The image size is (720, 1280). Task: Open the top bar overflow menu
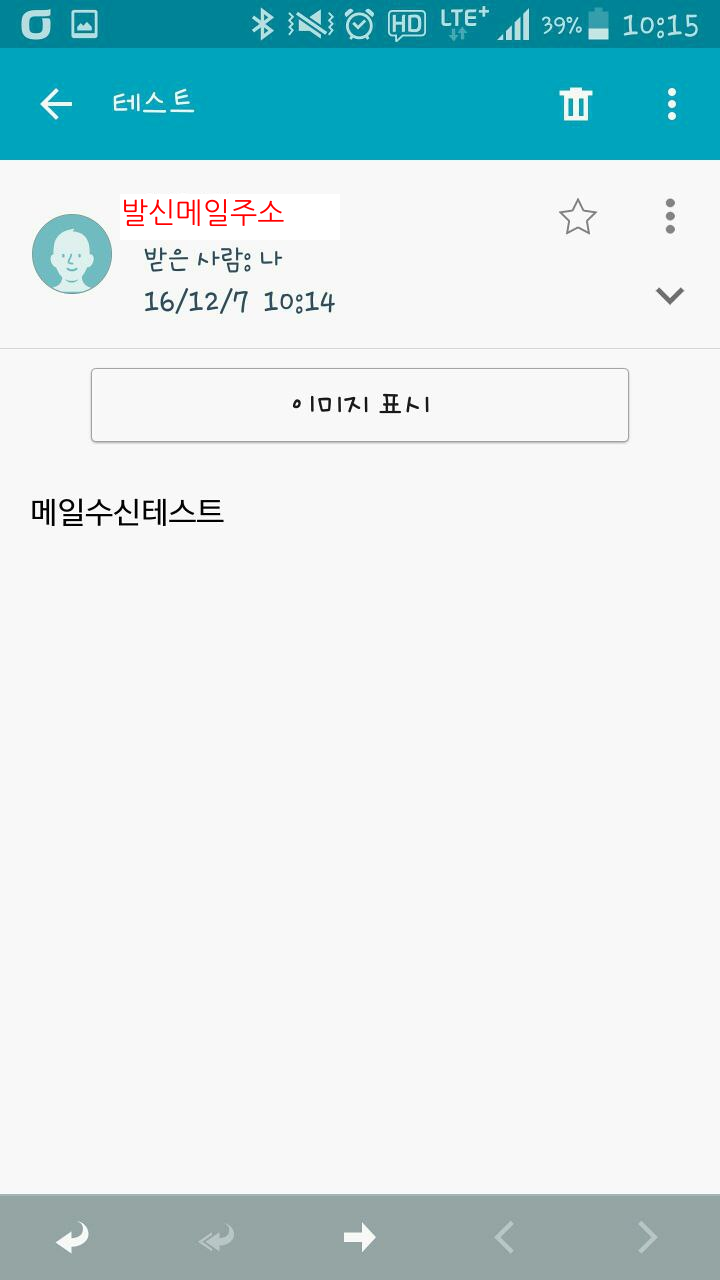[671, 104]
